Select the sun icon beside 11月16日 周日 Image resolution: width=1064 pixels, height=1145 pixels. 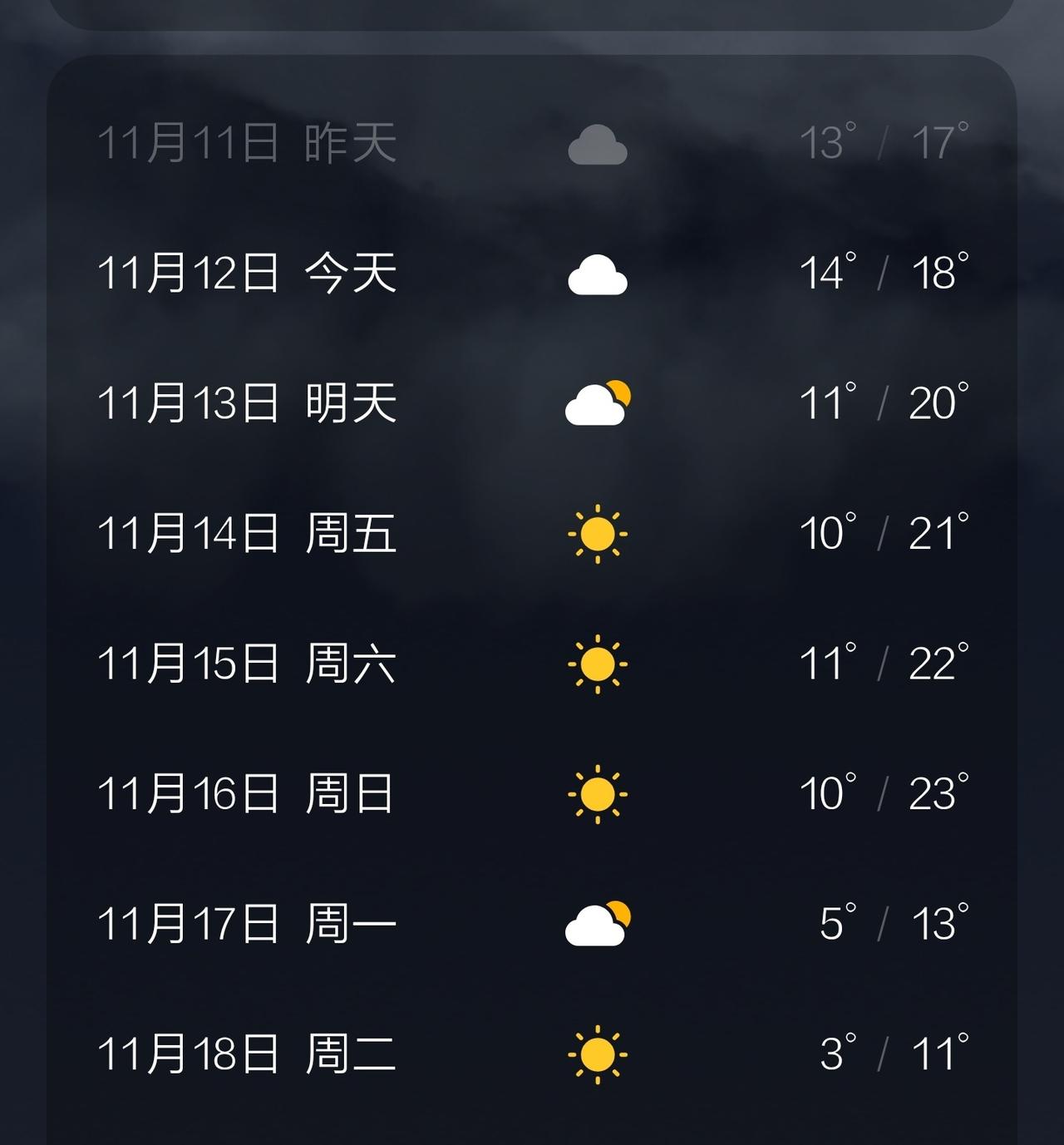600,794
